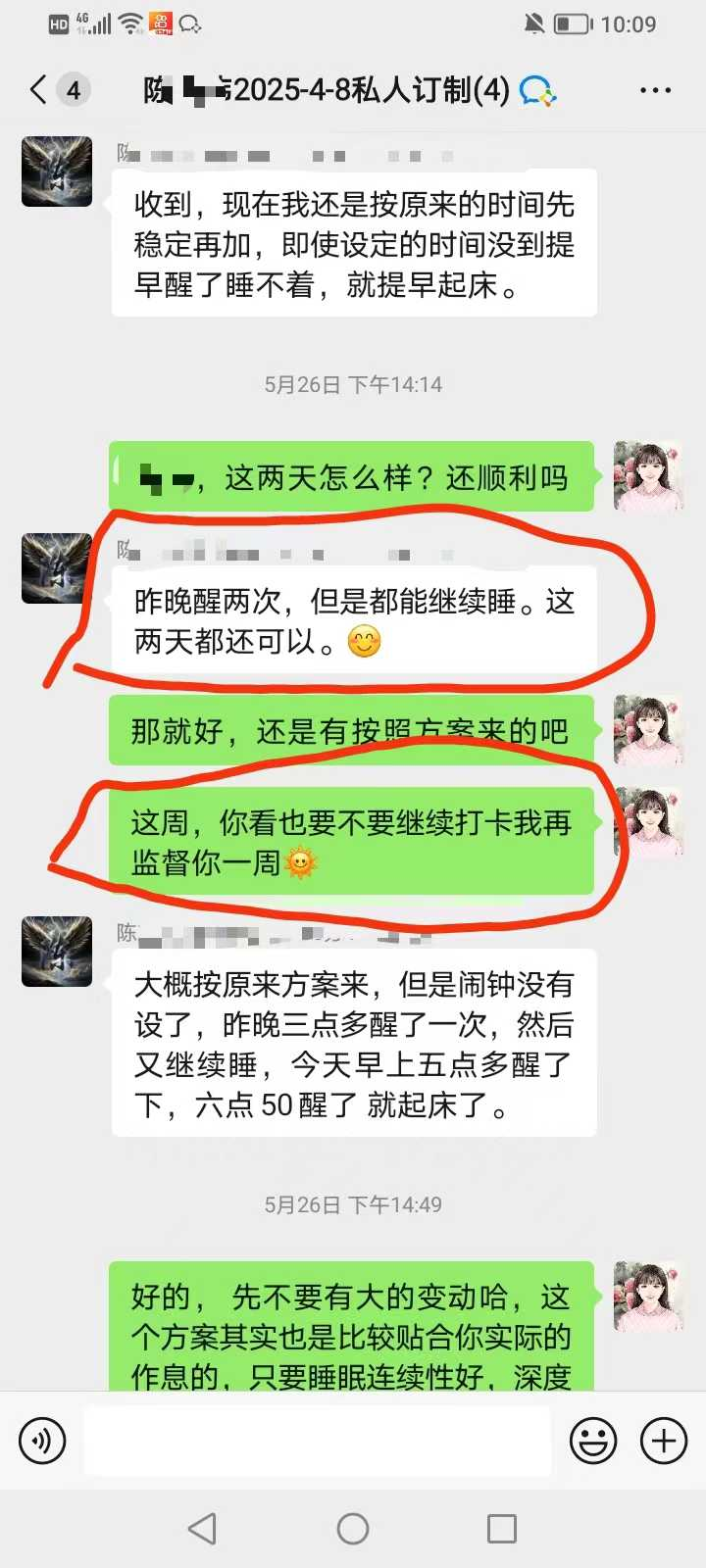
Task: Tap the system home button
Action: pyautogui.click(x=353, y=1529)
